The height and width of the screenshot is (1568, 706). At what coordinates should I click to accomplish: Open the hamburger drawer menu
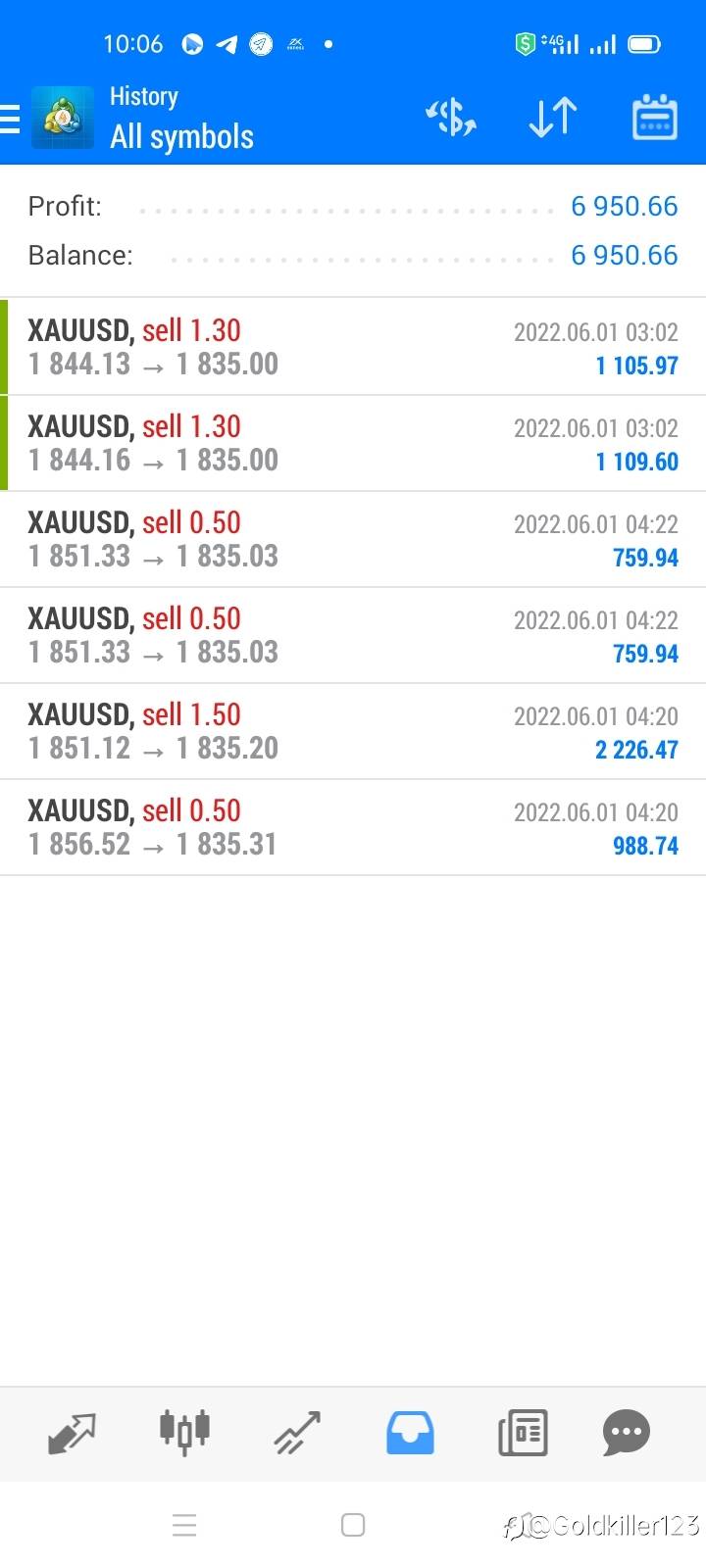[x=10, y=119]
